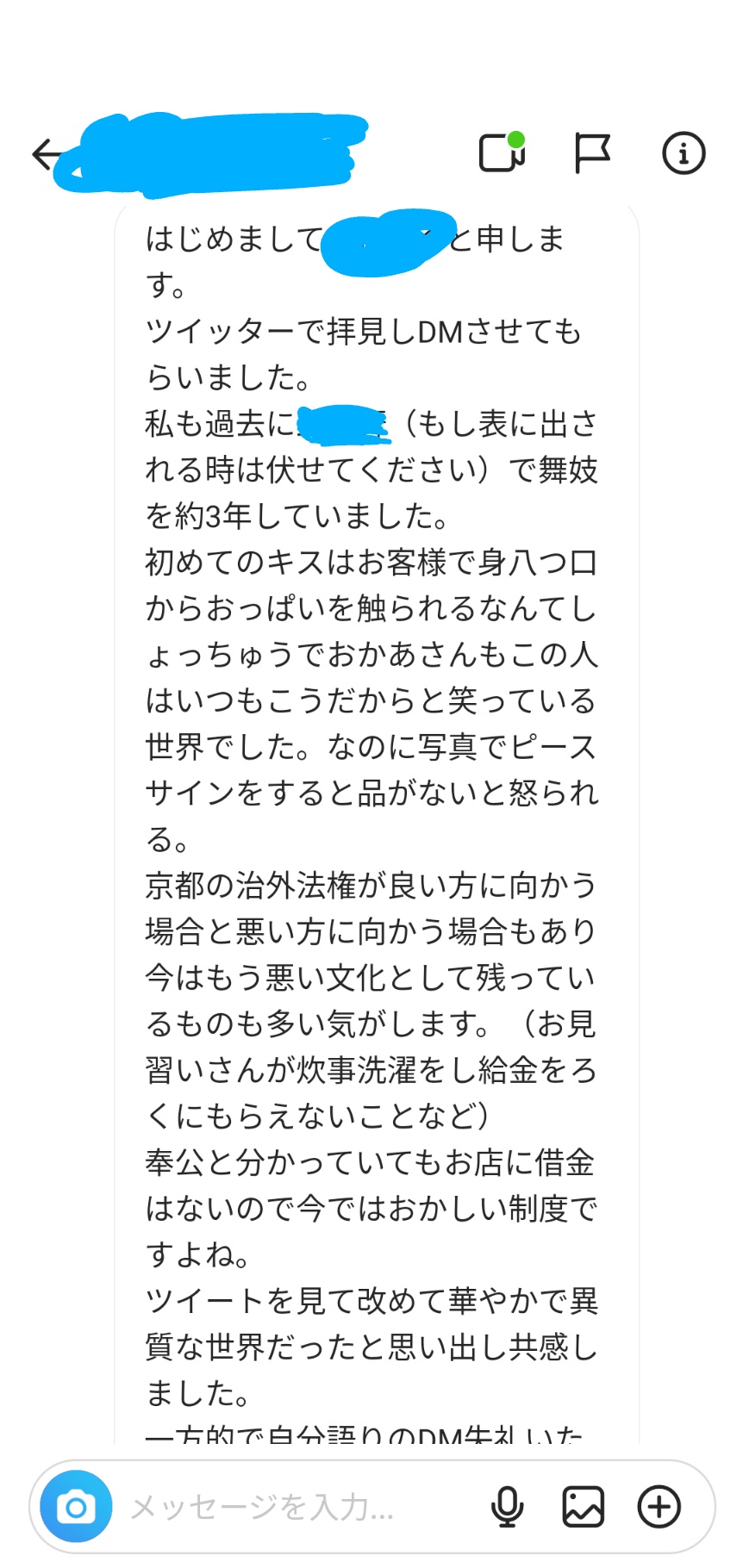This screenshot has width=743, height=1568.
Task: Open more attachment options with the plus
Action: (x=659, y=1506)
